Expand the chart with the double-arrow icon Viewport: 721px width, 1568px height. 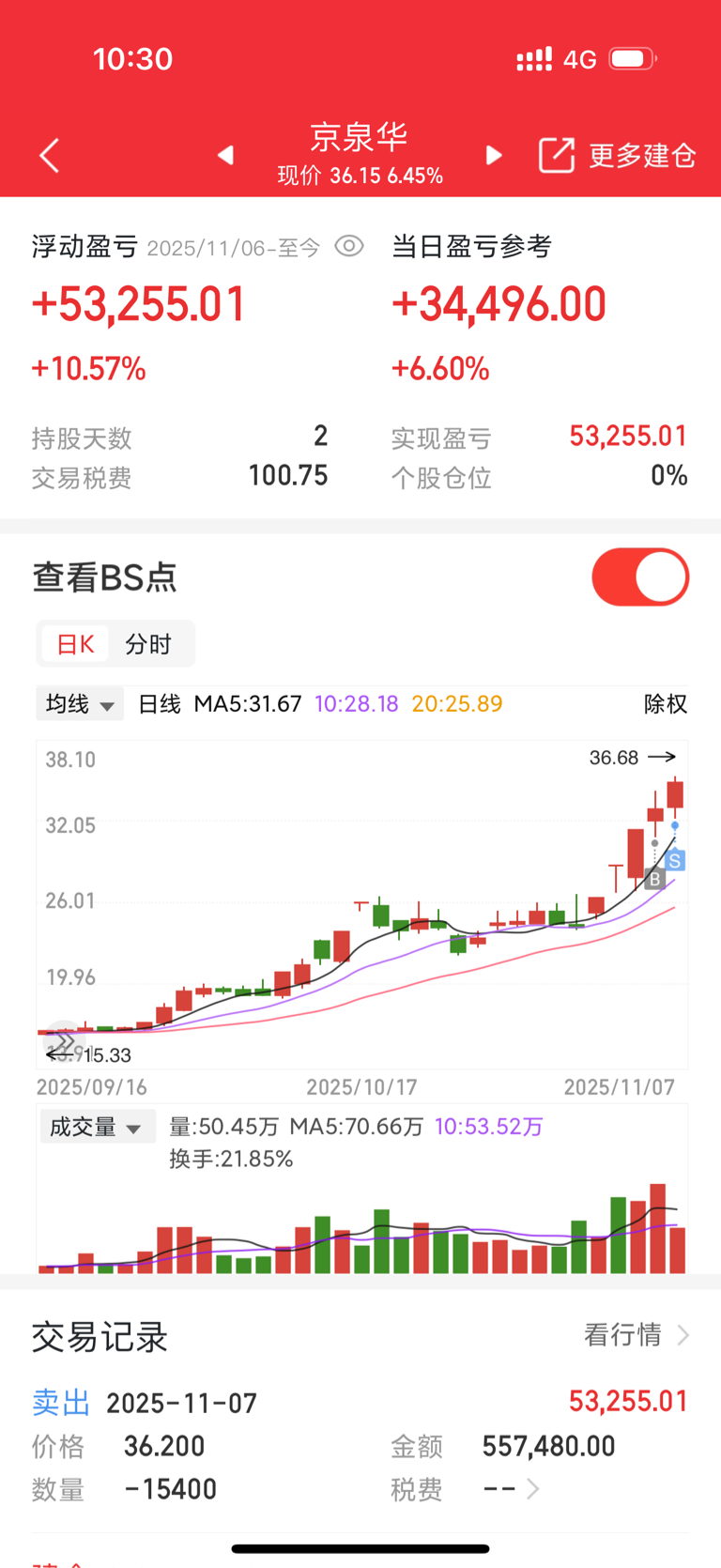coord(63,1041)
